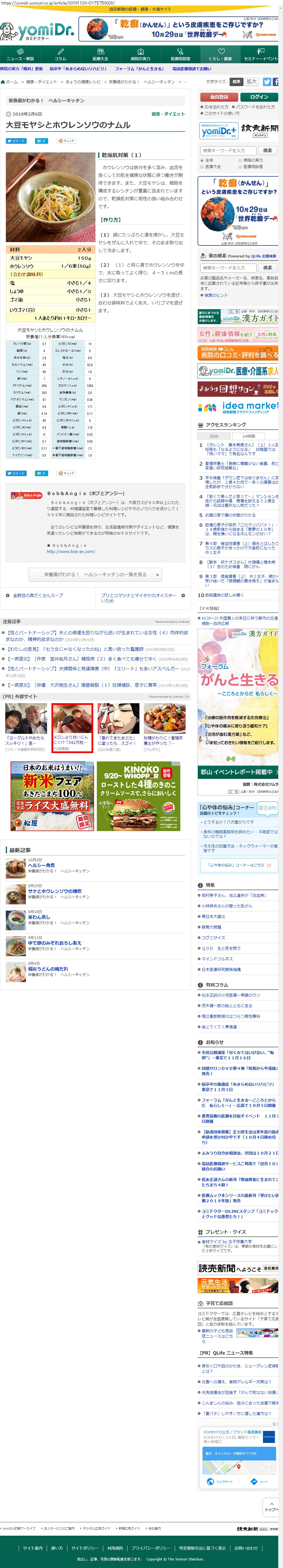Select the 病院の実力 nav item
This screenshot has height=1568, width=283.
[141, 54]
